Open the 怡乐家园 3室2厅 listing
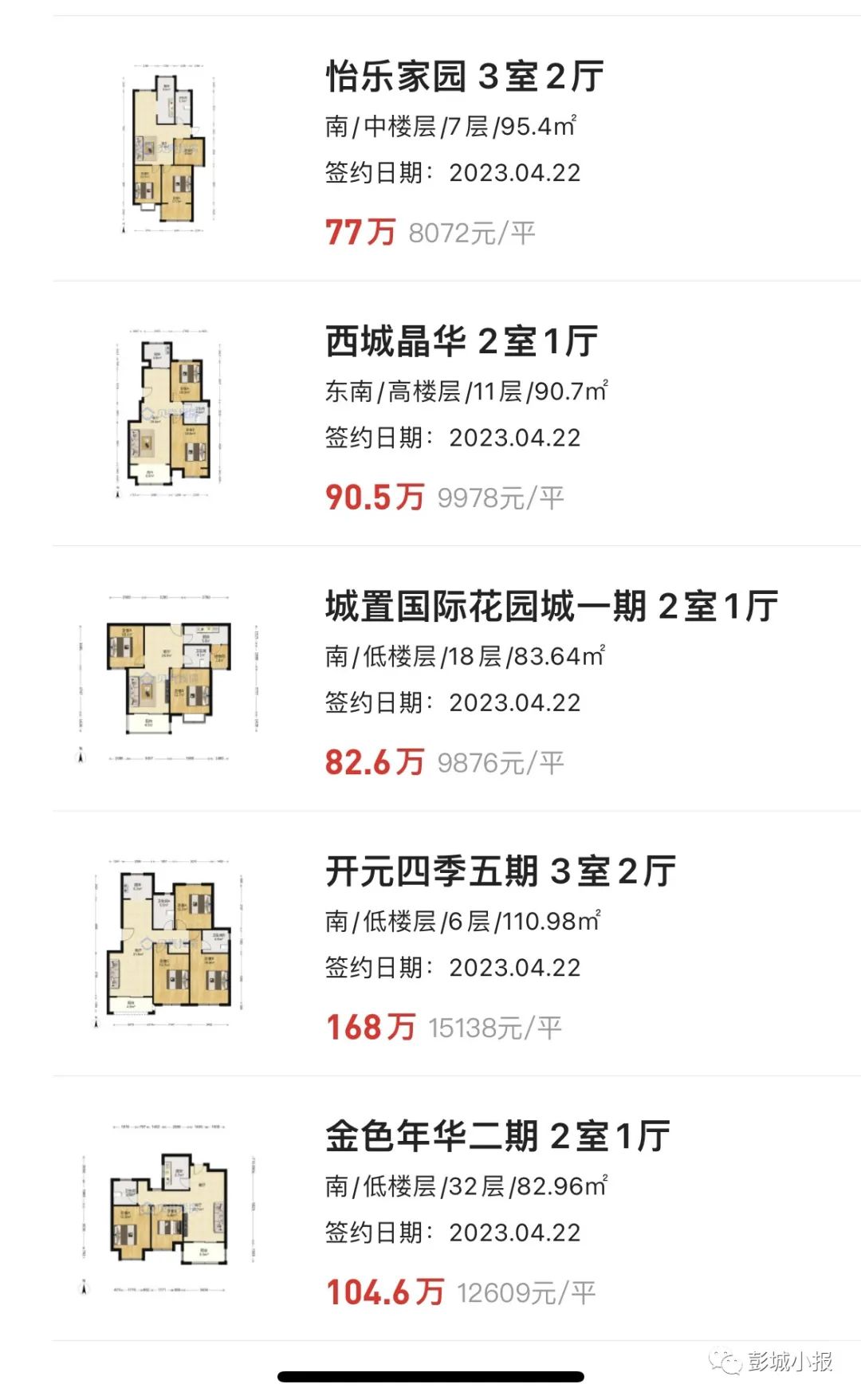Image resolution: width=861 pixels, height=1400 pixels. 457,148
